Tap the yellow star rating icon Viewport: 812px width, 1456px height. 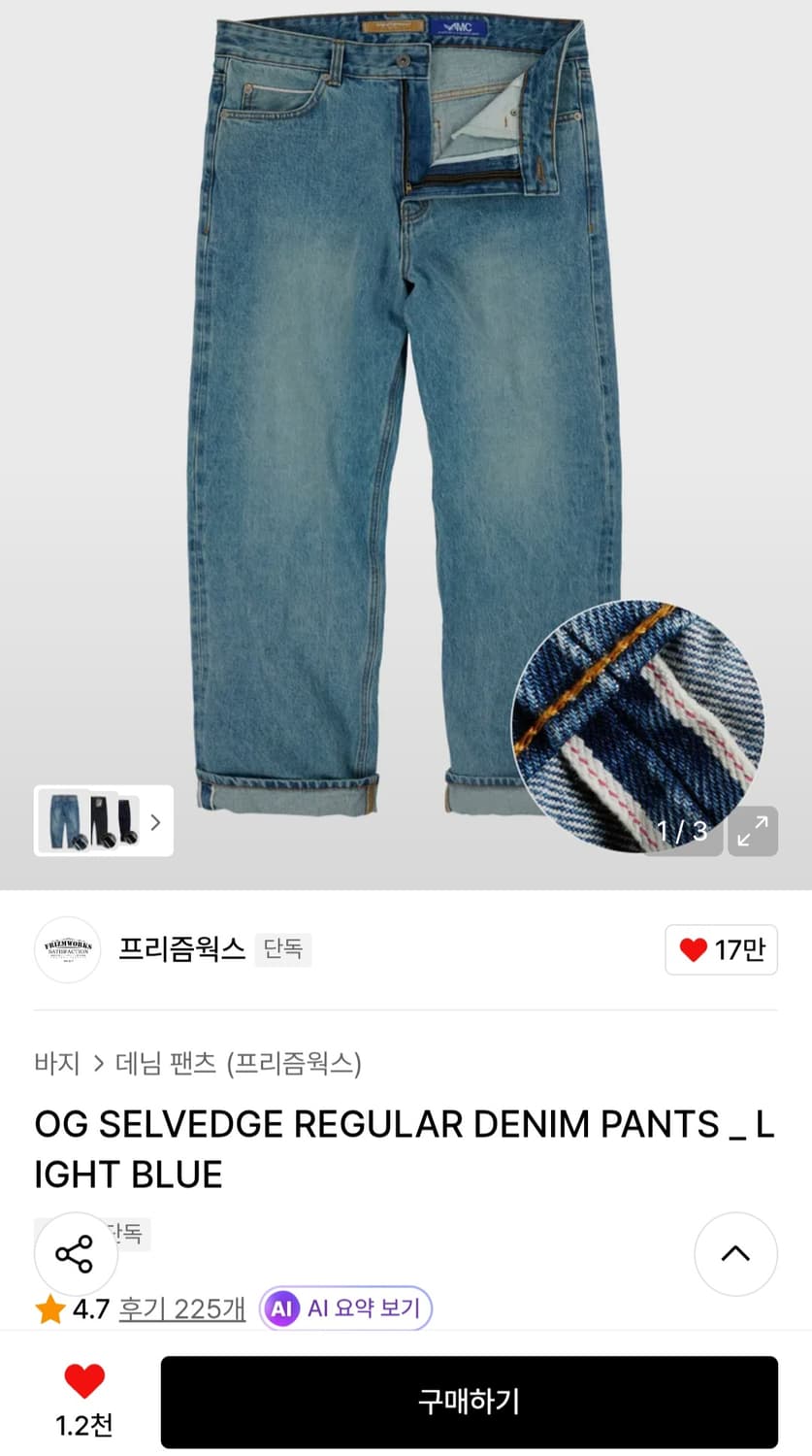coord(50,1308)
